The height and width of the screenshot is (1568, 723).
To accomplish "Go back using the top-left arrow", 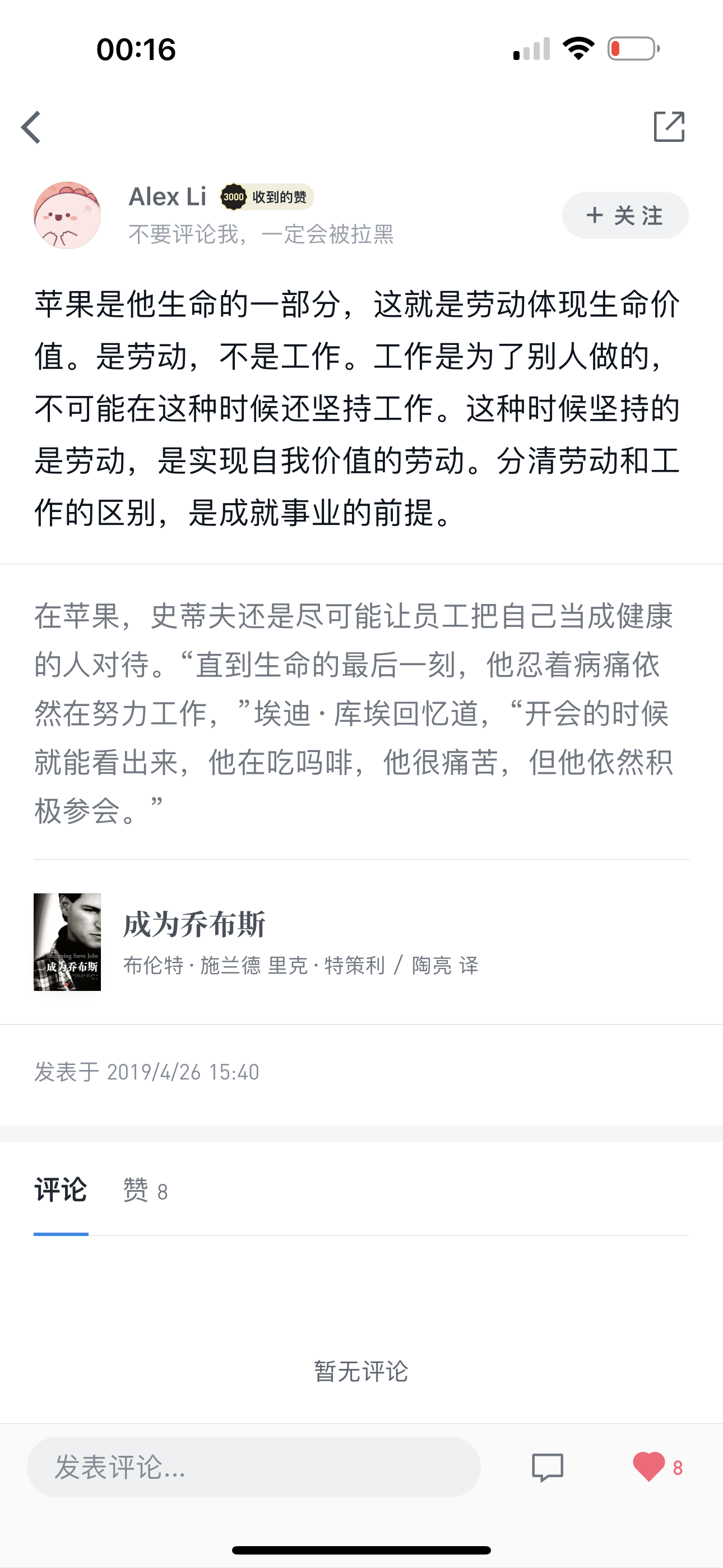I will pyautogui.click(x=31, y=127).
